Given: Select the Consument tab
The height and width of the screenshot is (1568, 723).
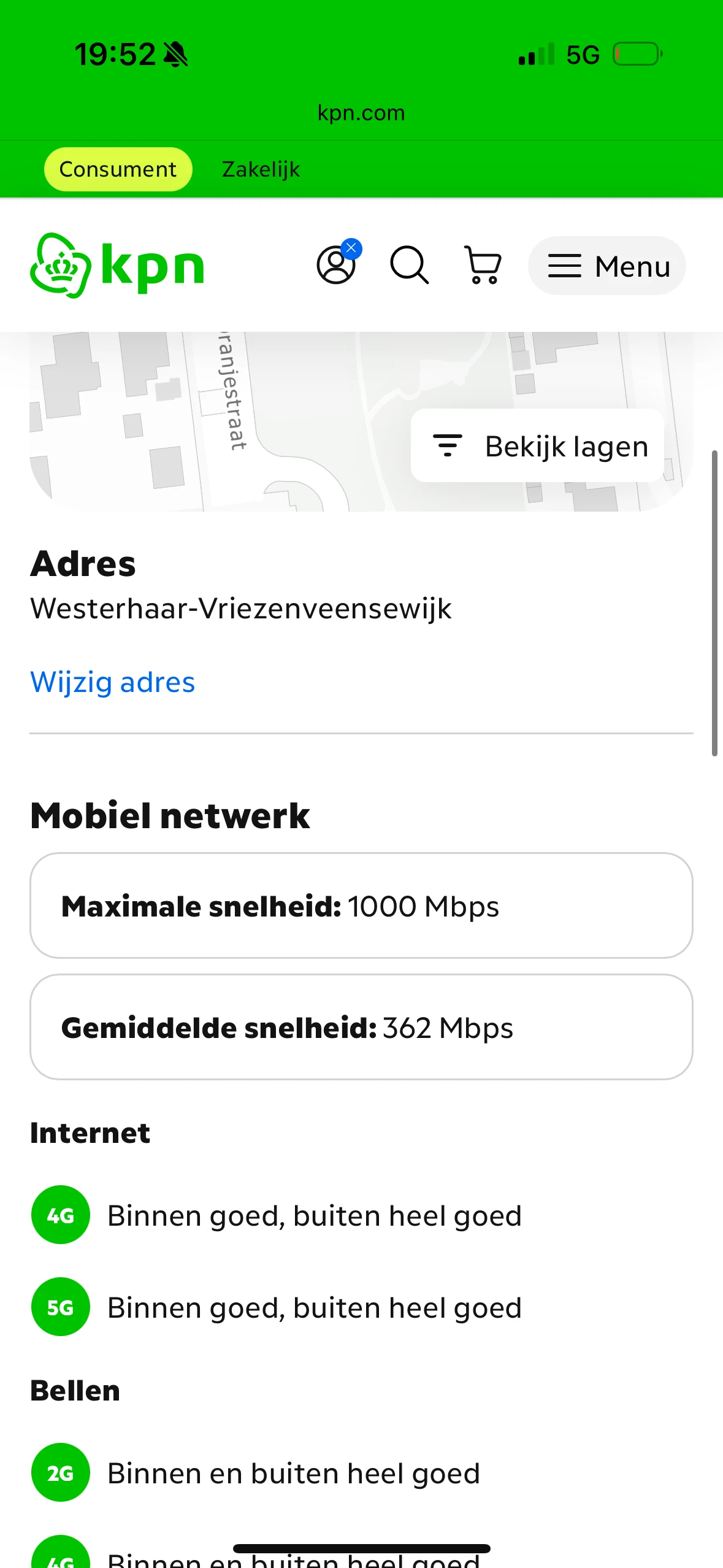Looking at the screenshot, I should click(118, 169).
